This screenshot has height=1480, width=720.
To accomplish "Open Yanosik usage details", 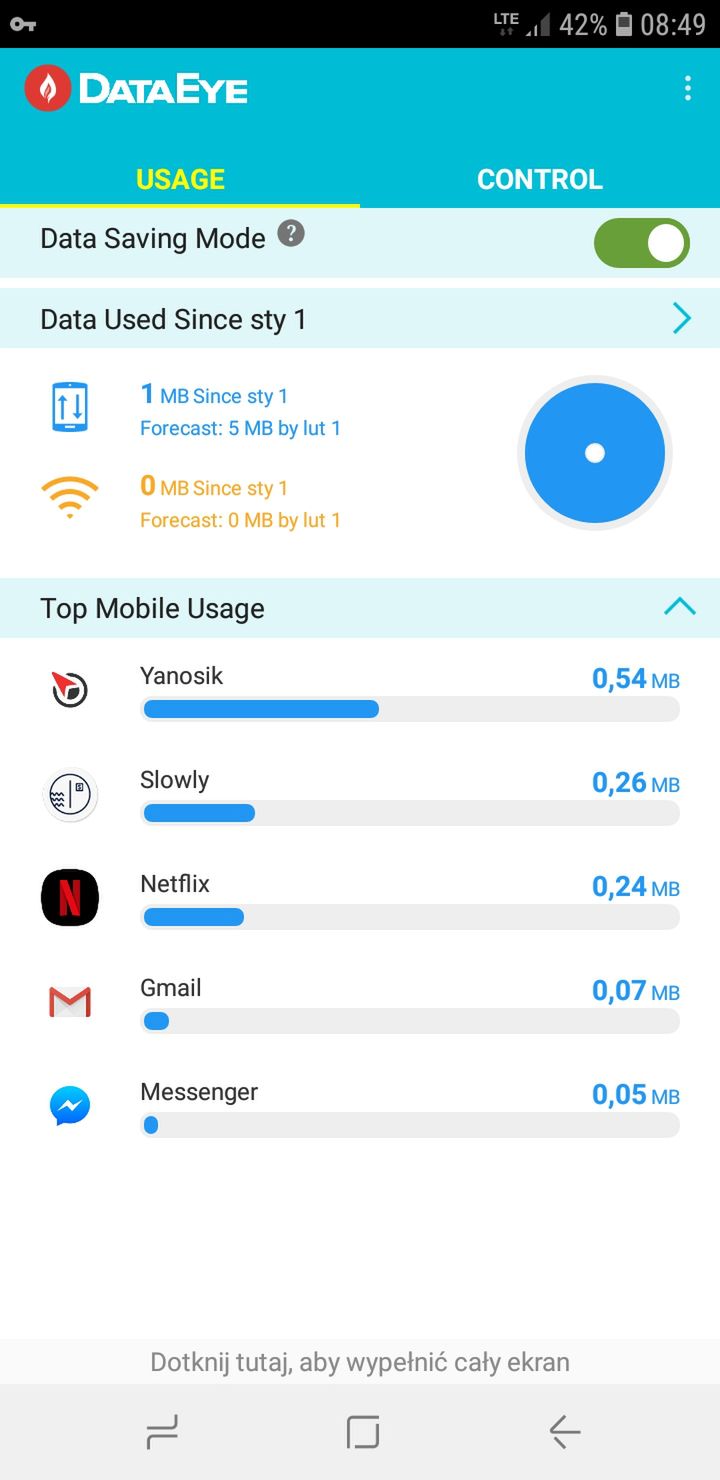I will pos(360,690).
